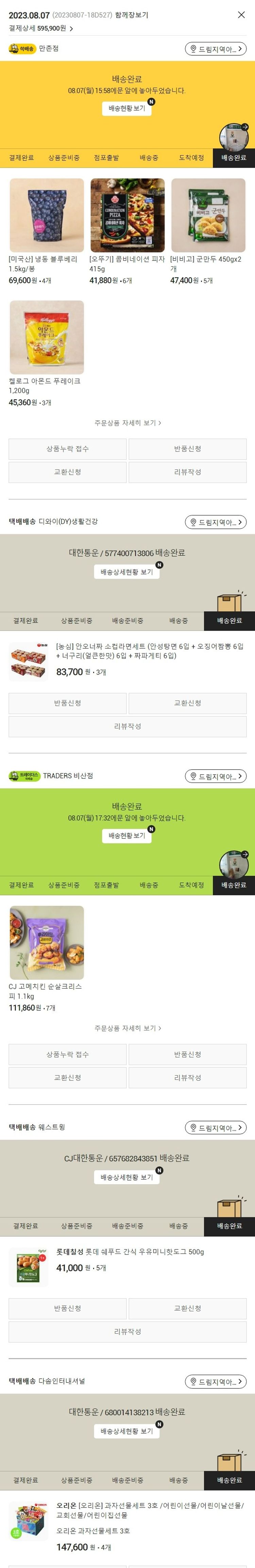255x1568 pixels.
Task: Open the 냉동 블루베리 1.5kg product
Action: [x=46, y=215]
